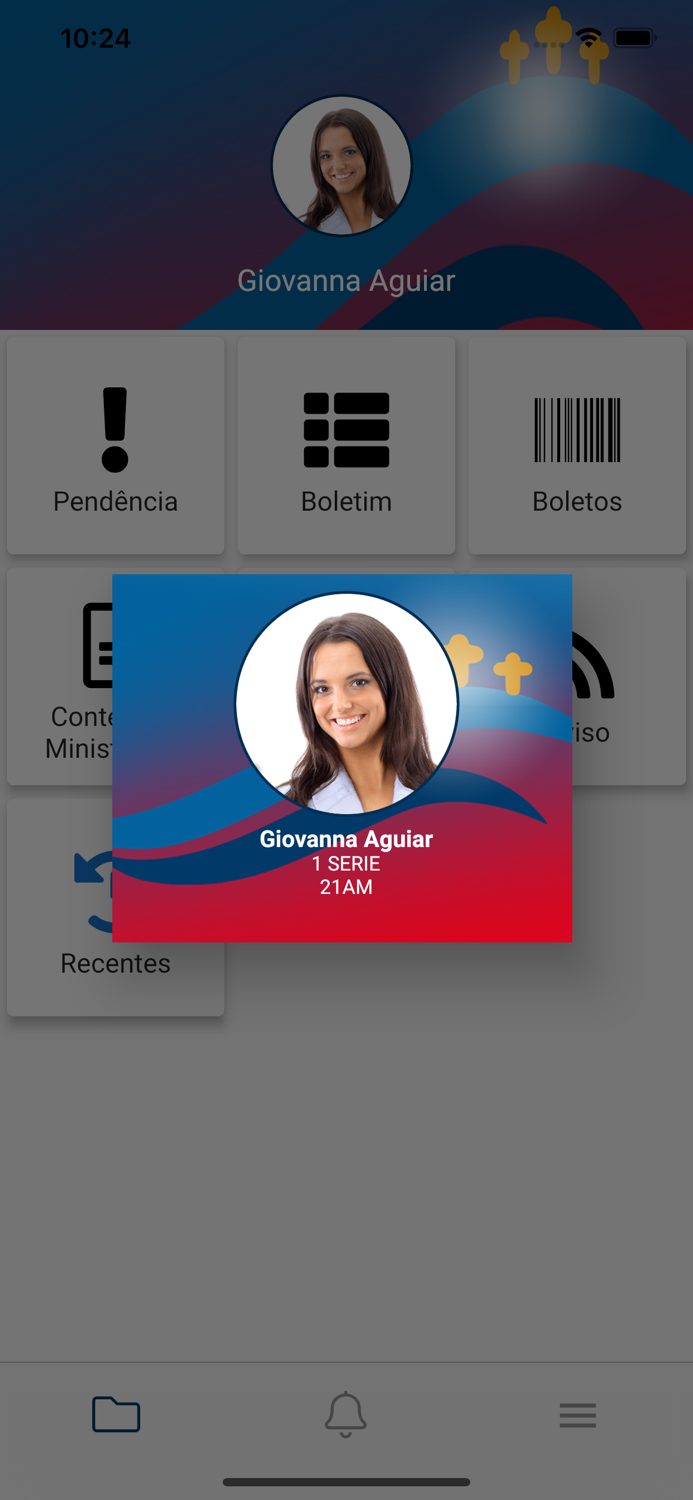Tap Giovanna Aguiar's profile photo in header
Image resolution: width=693 pixels, height=1500 pixels.
342,166
